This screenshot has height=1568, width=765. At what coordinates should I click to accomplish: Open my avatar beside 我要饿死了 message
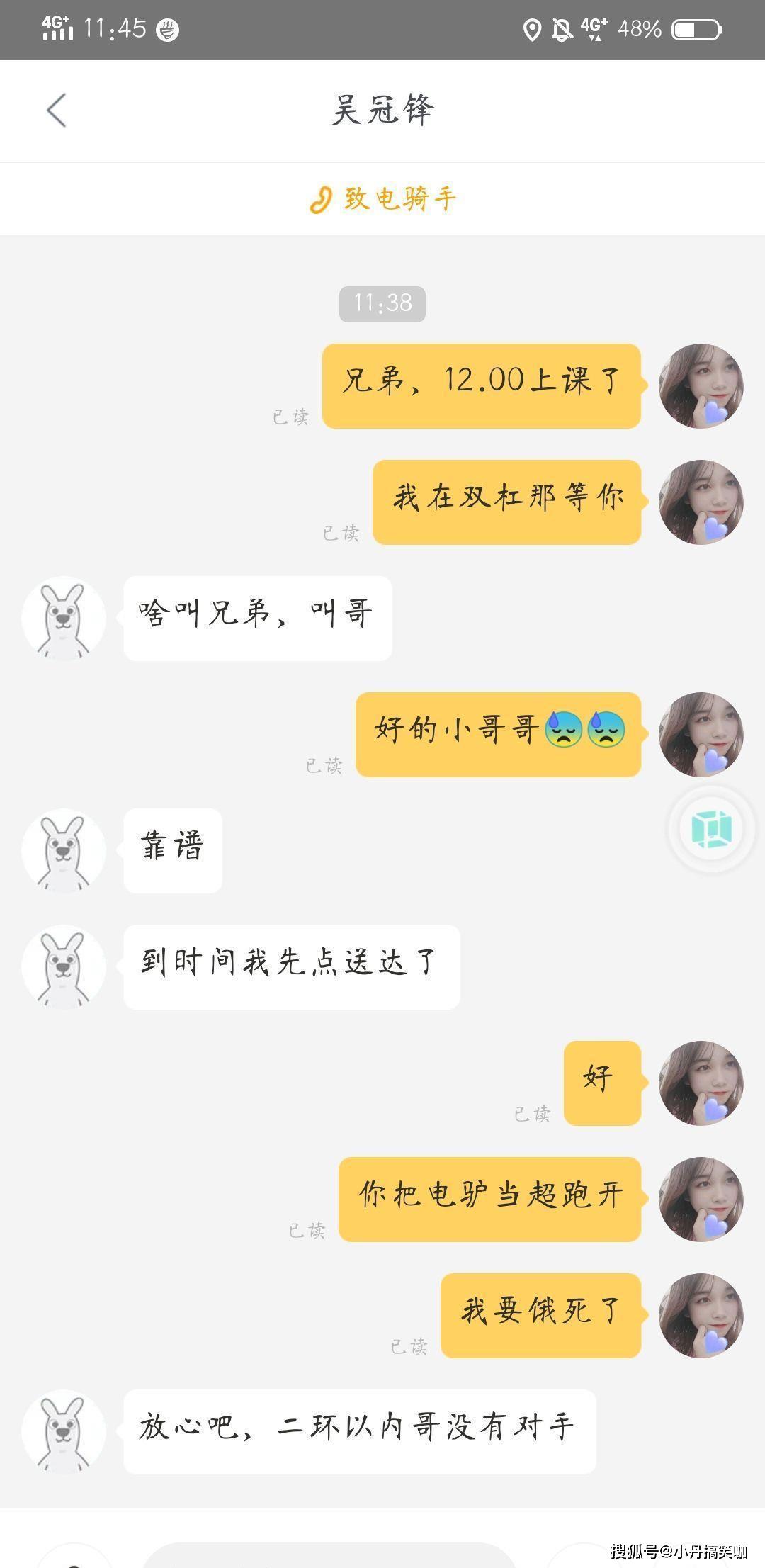[701, 1316]
